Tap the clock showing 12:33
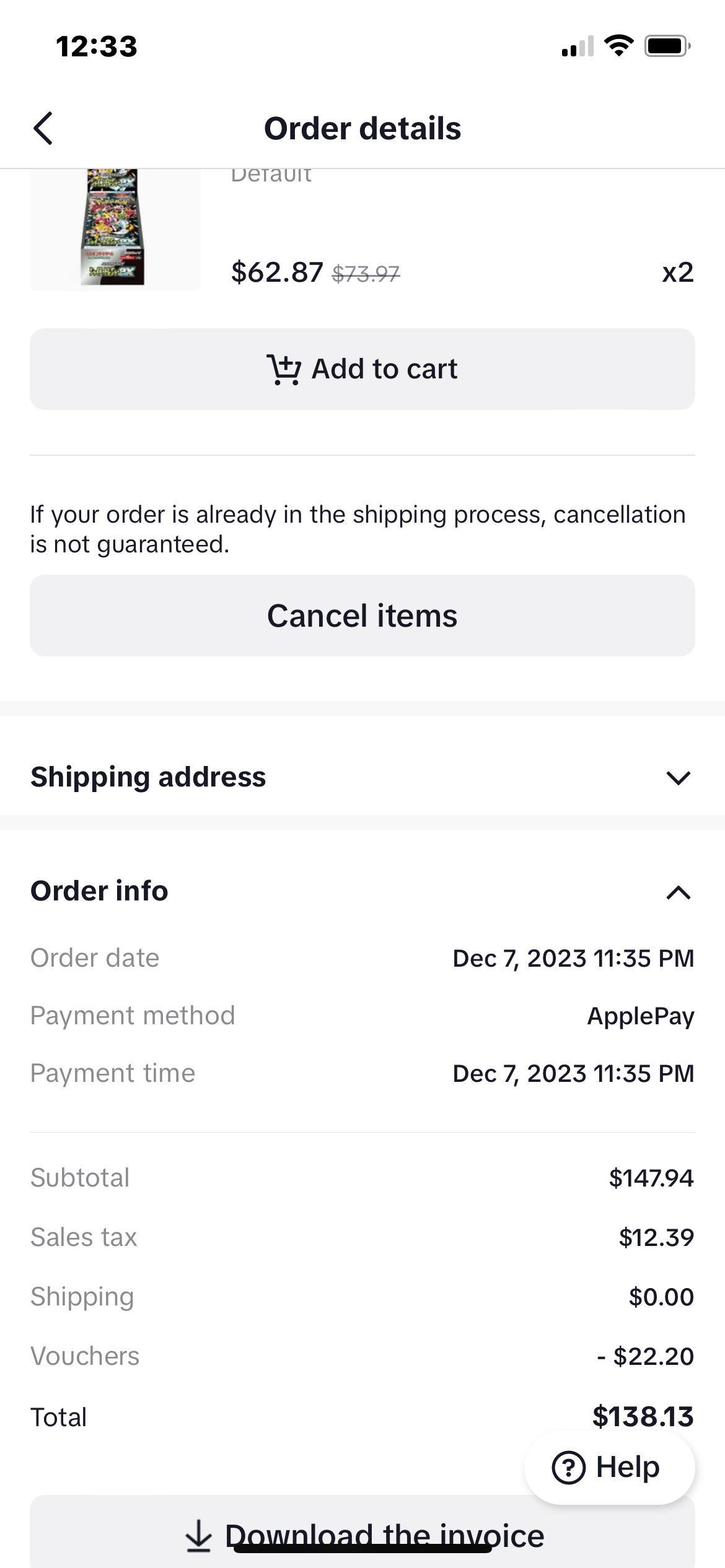This screenshot has height=1568, width=725. pyautogui.click(x=96, y=46)
